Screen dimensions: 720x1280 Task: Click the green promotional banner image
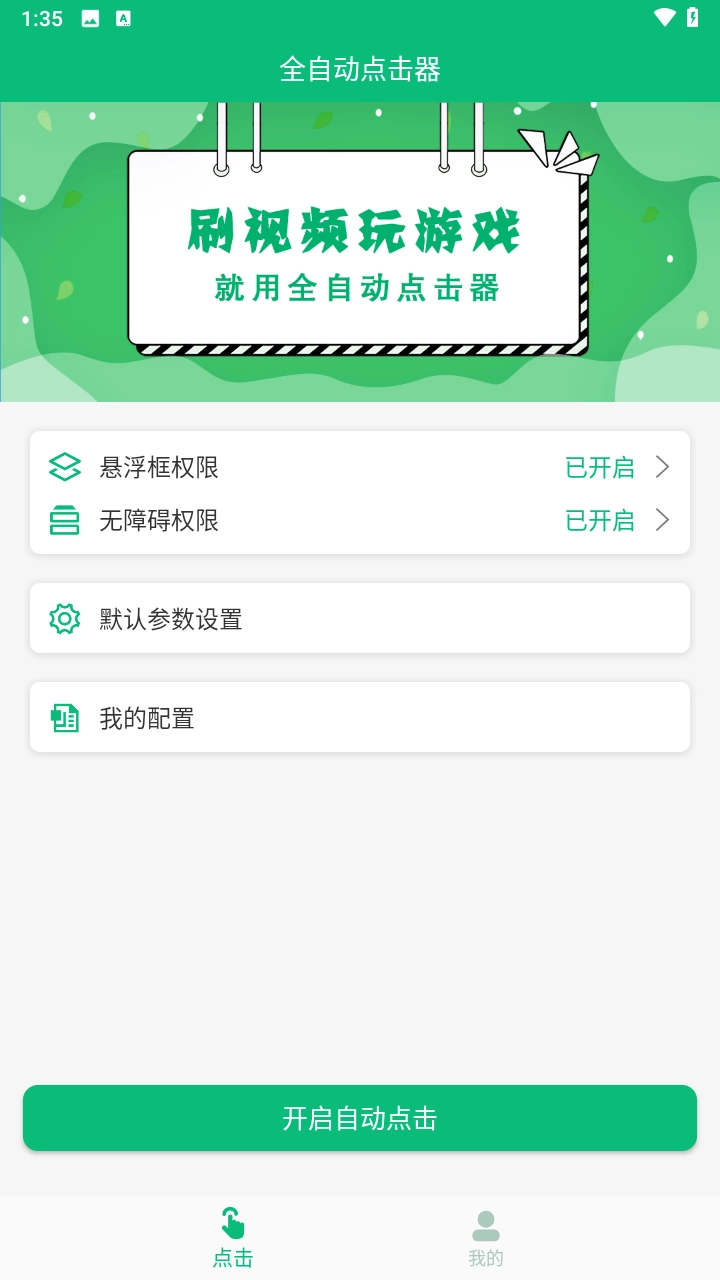point(360,250)
